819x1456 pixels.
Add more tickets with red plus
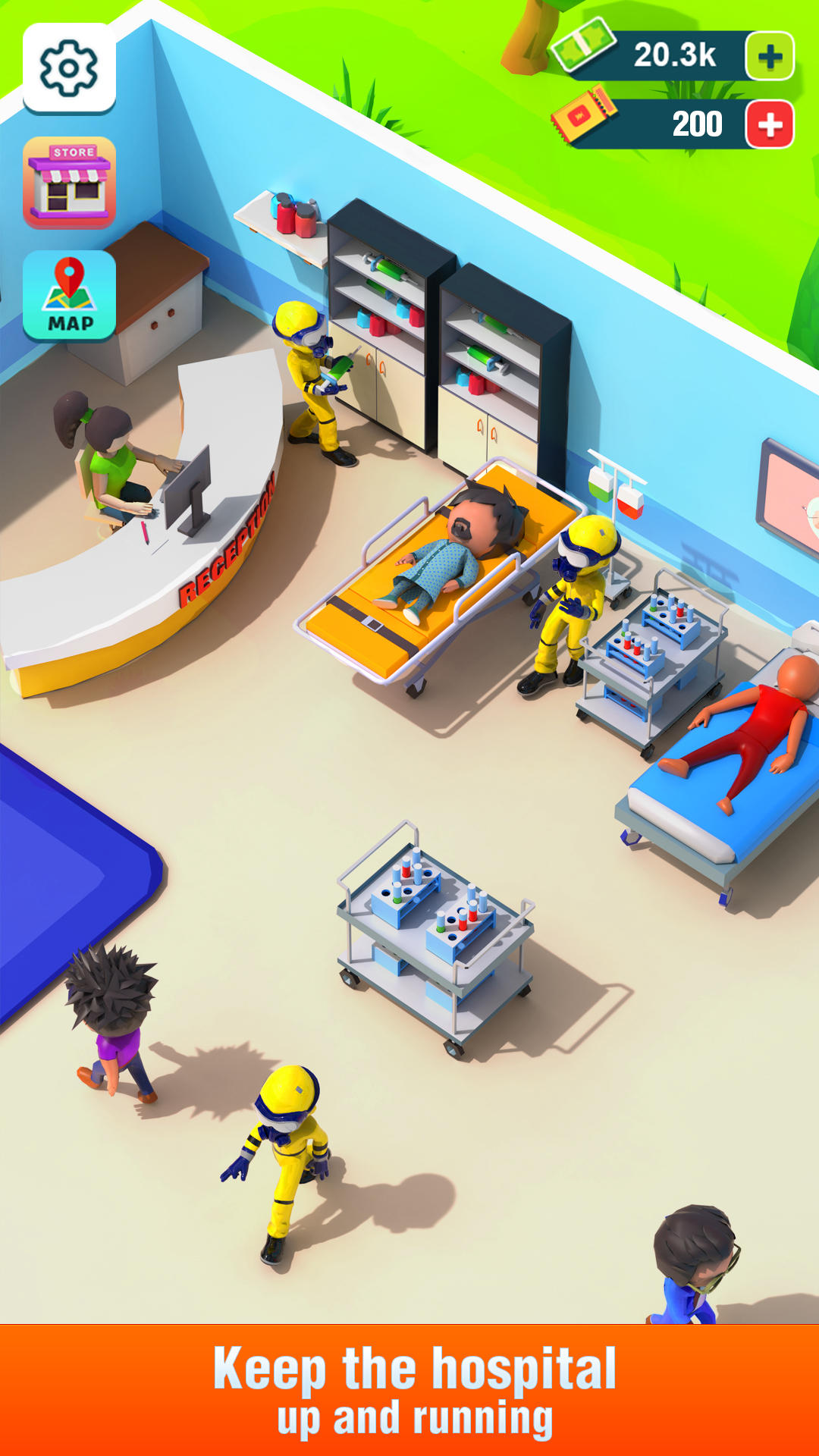770,124
